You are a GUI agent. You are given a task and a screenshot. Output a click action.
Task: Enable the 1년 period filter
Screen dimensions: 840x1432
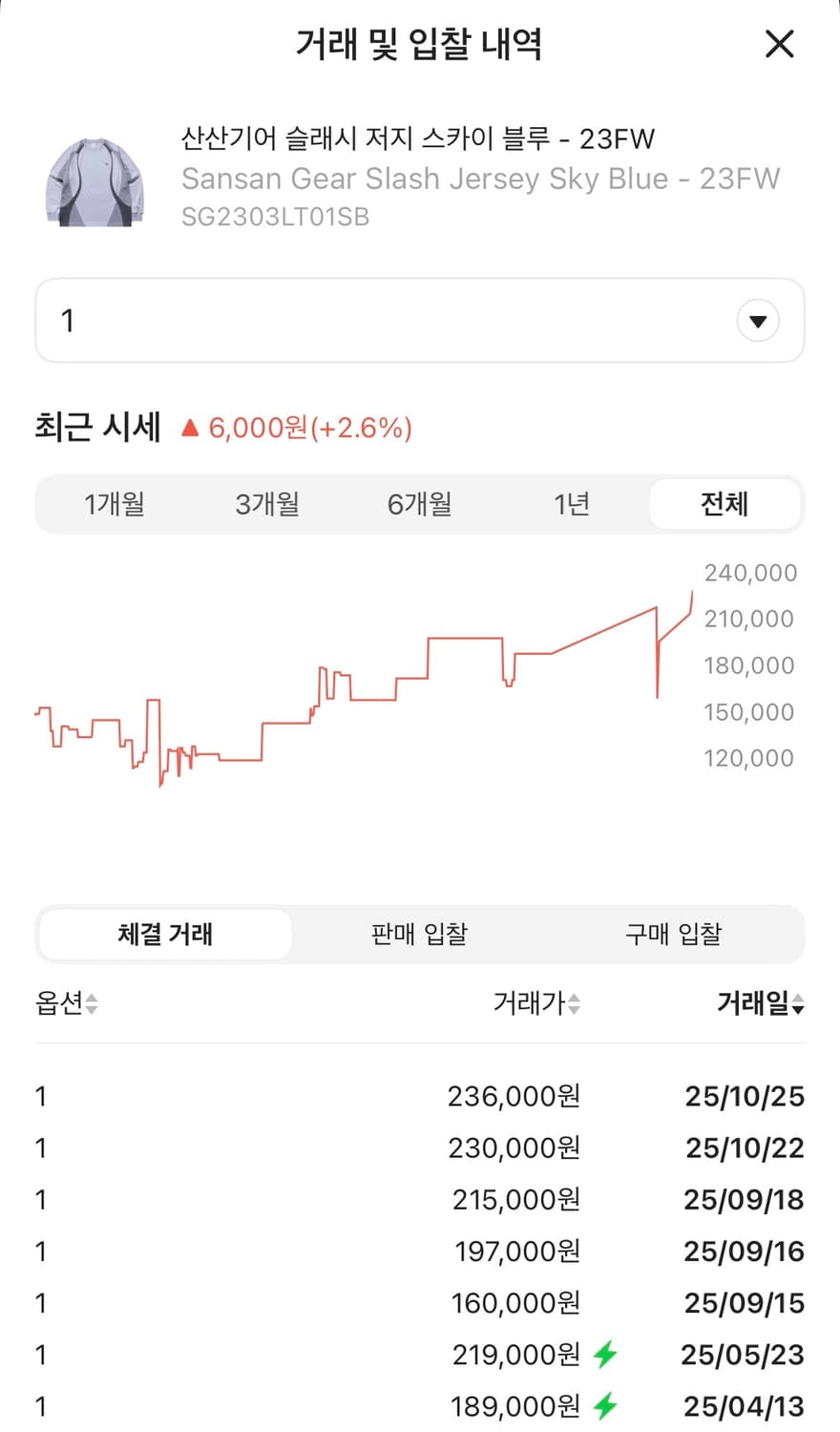click(571, 504)
